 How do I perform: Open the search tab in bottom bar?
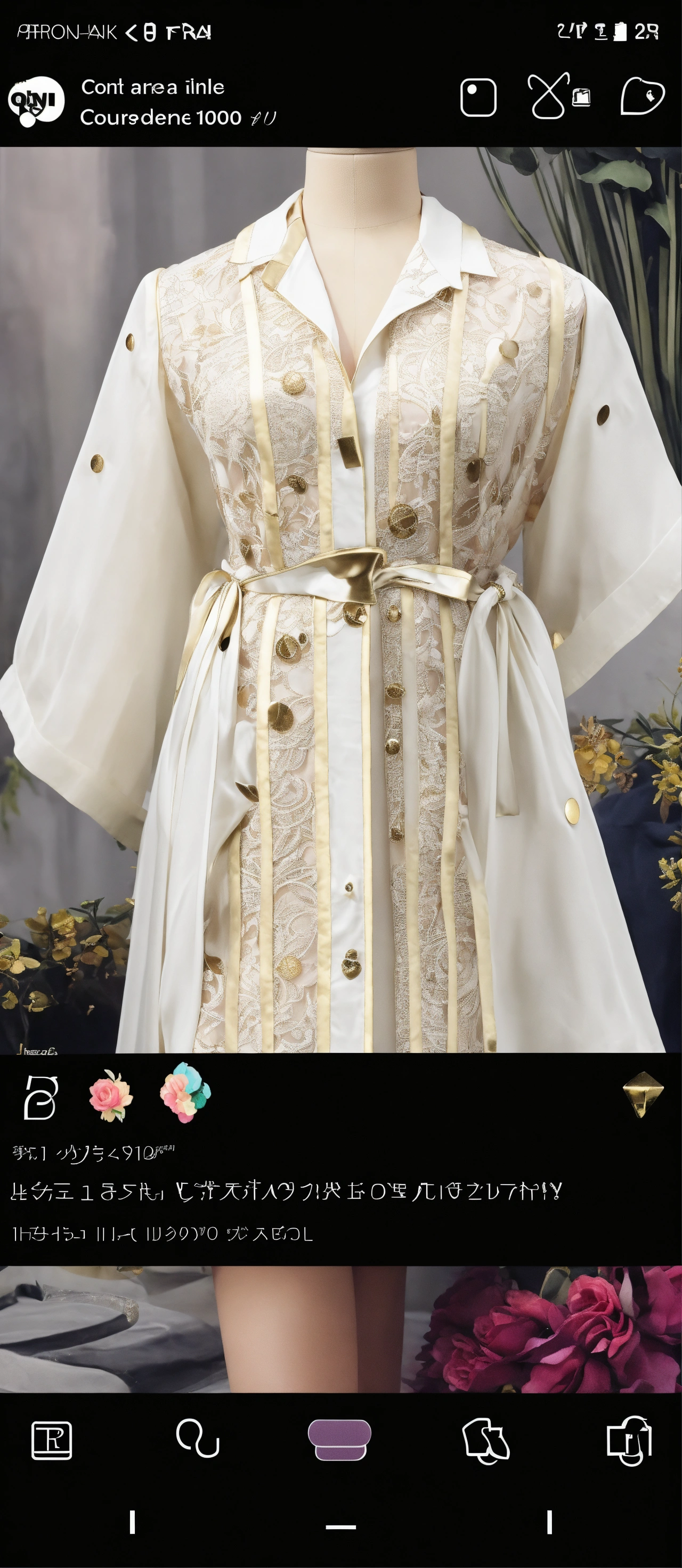197,1439
